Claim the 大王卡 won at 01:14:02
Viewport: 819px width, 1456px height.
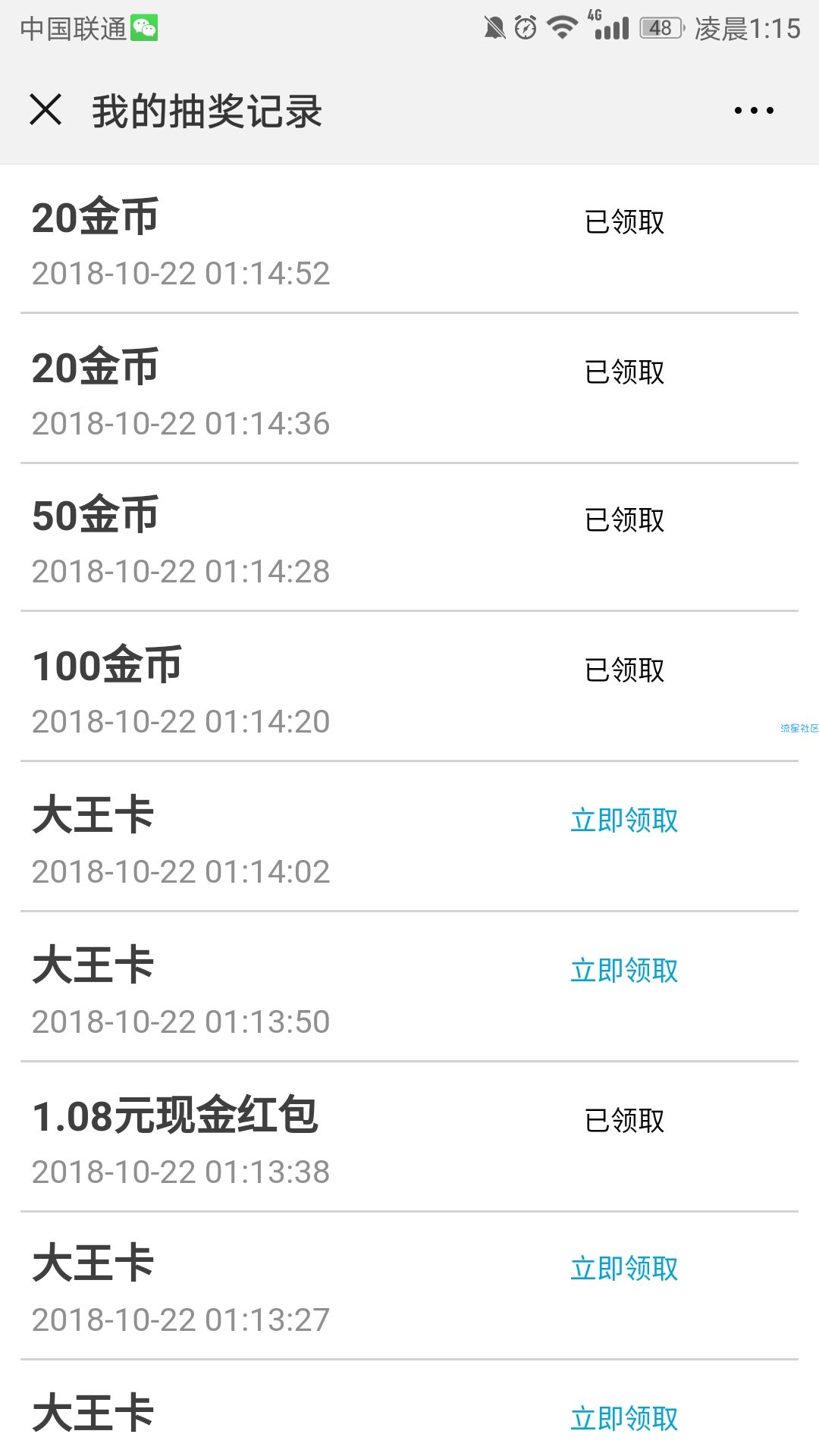[624, 821]
